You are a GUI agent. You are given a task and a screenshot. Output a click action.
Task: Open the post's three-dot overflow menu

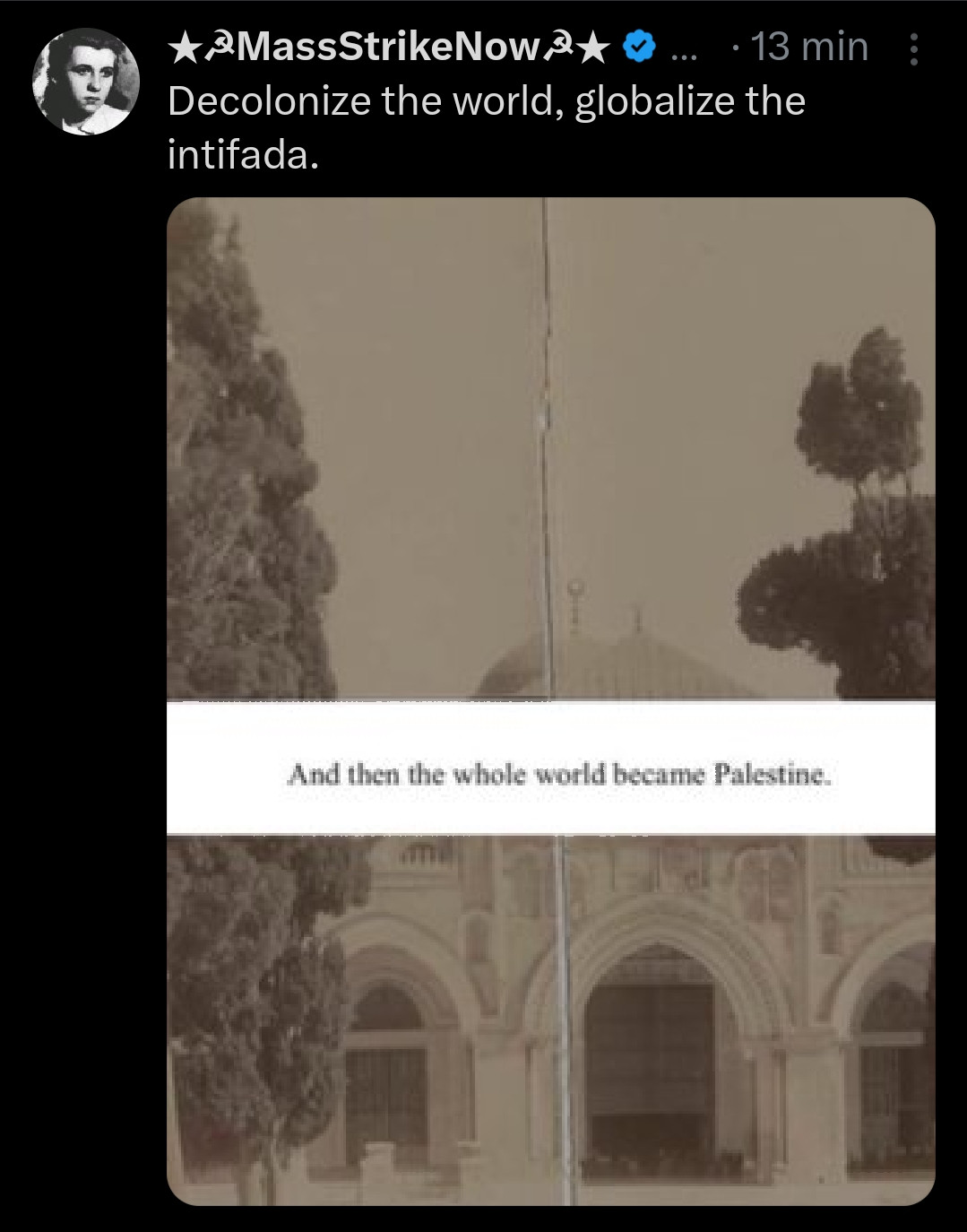(913, 49)
